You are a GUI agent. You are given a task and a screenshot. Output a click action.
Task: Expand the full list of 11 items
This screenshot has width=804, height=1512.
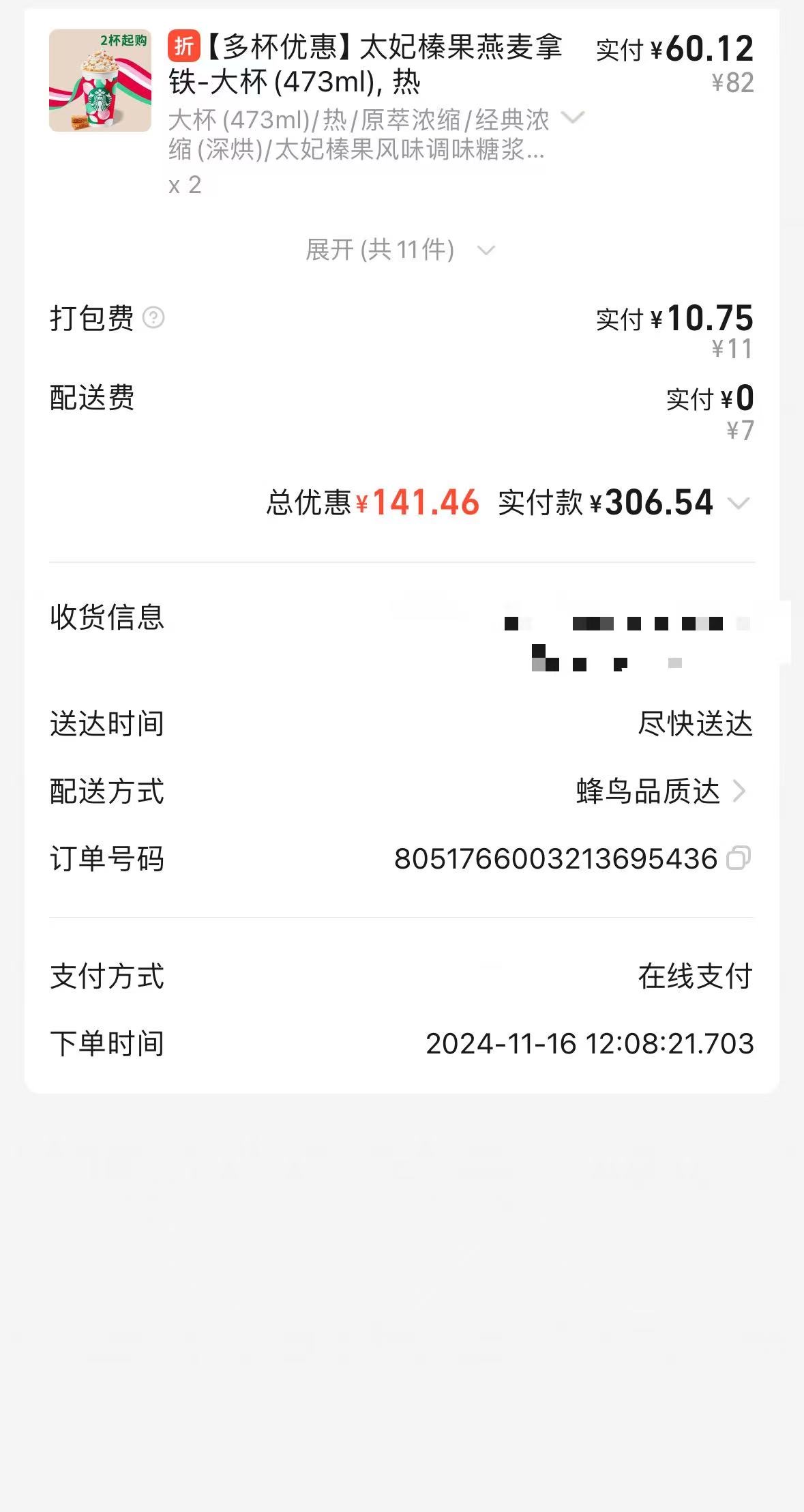[400, 250]
